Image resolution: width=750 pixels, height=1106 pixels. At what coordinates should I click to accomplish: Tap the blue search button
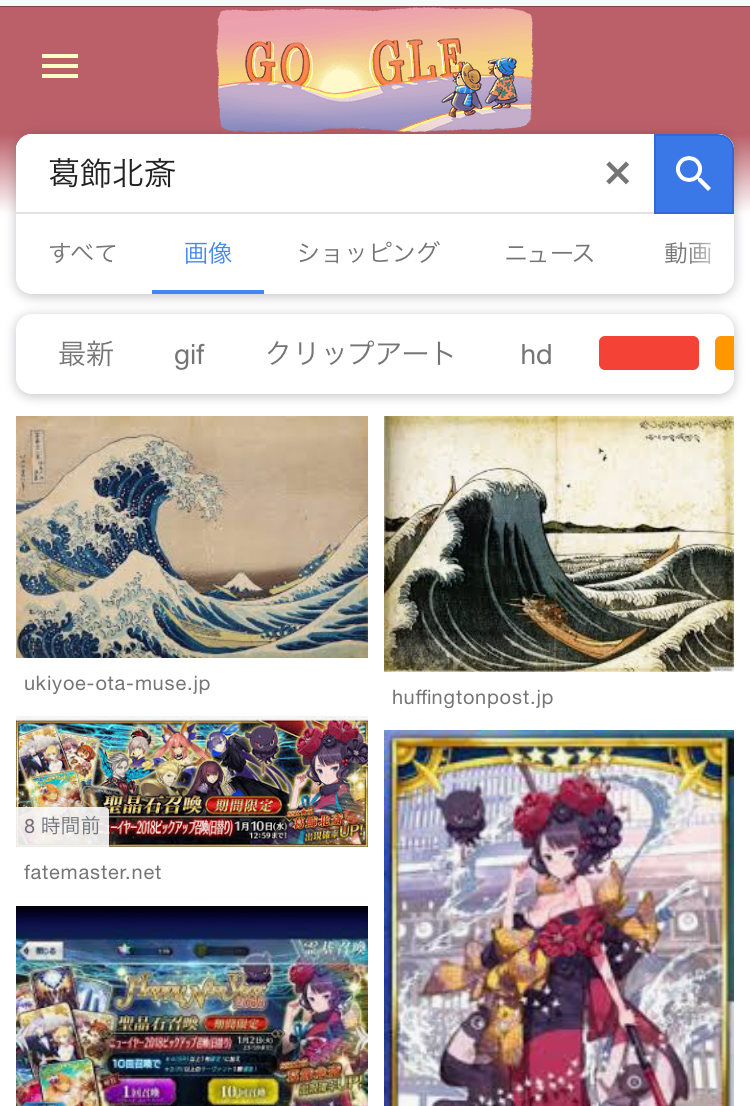point(693,174)
